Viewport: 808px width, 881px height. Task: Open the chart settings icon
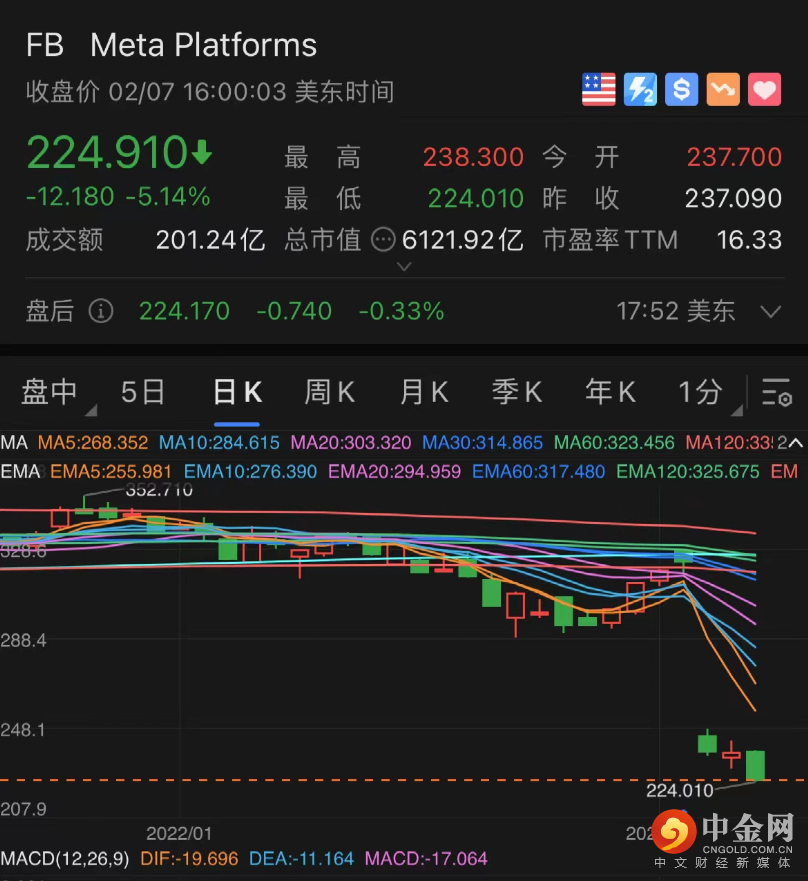pyautogui.click(x=777, y=393)
